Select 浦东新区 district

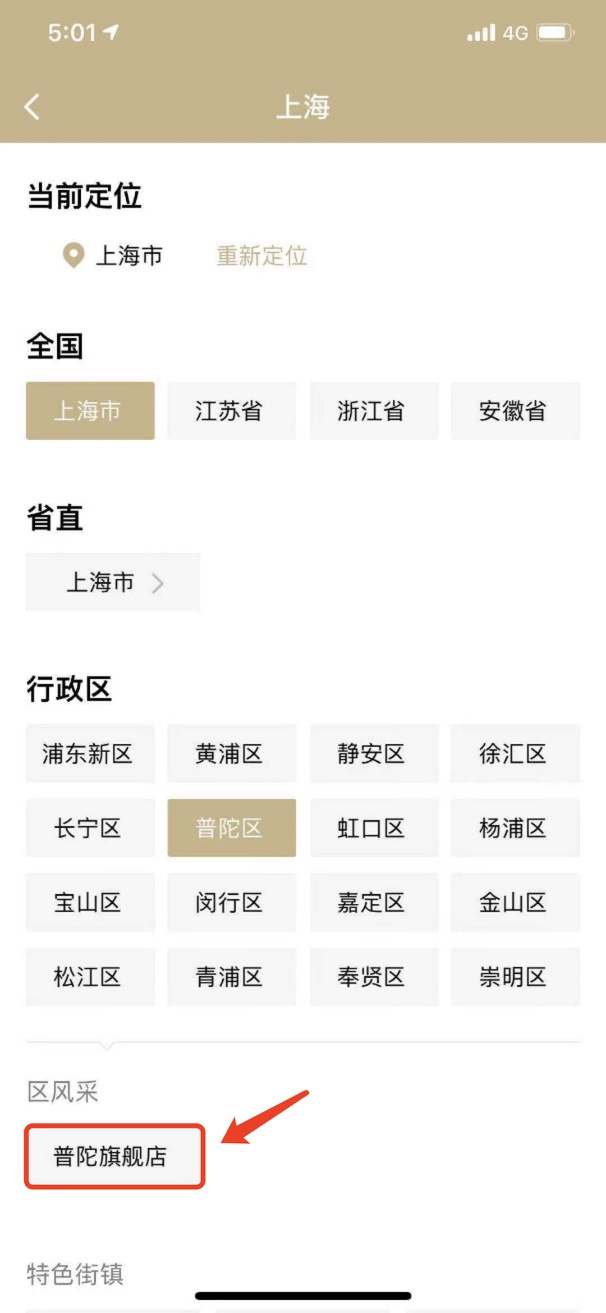pyautogui.click(x=90, y=754)
